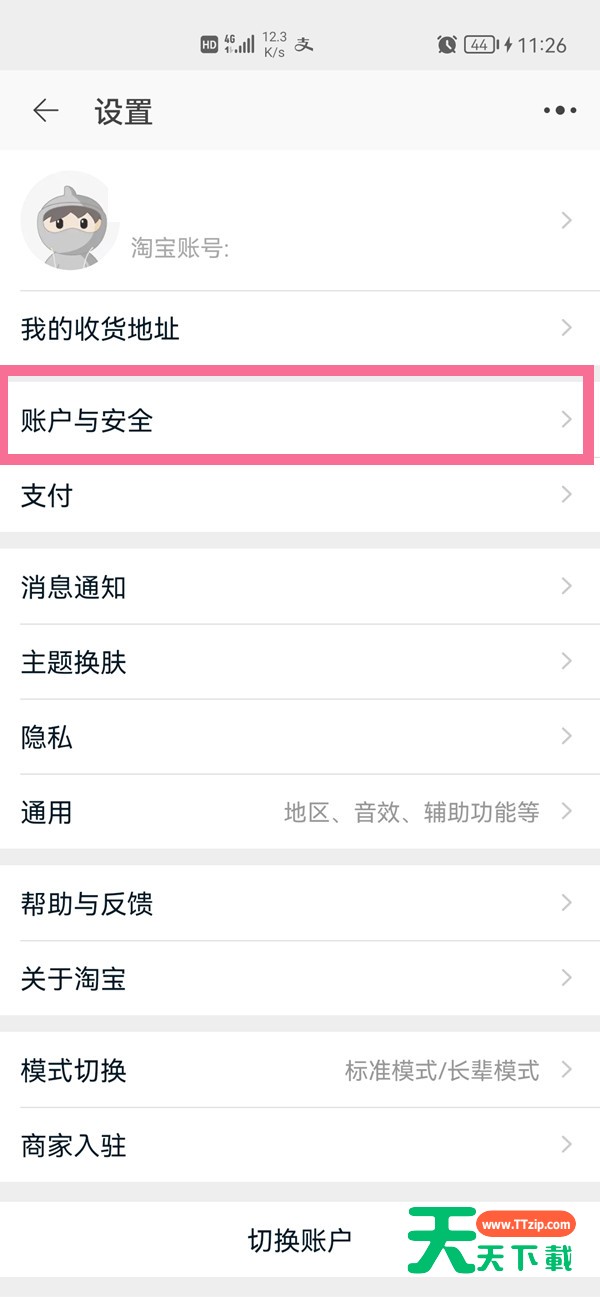Open 商家入驻

pyautogui.click(x=300, y=1145)
